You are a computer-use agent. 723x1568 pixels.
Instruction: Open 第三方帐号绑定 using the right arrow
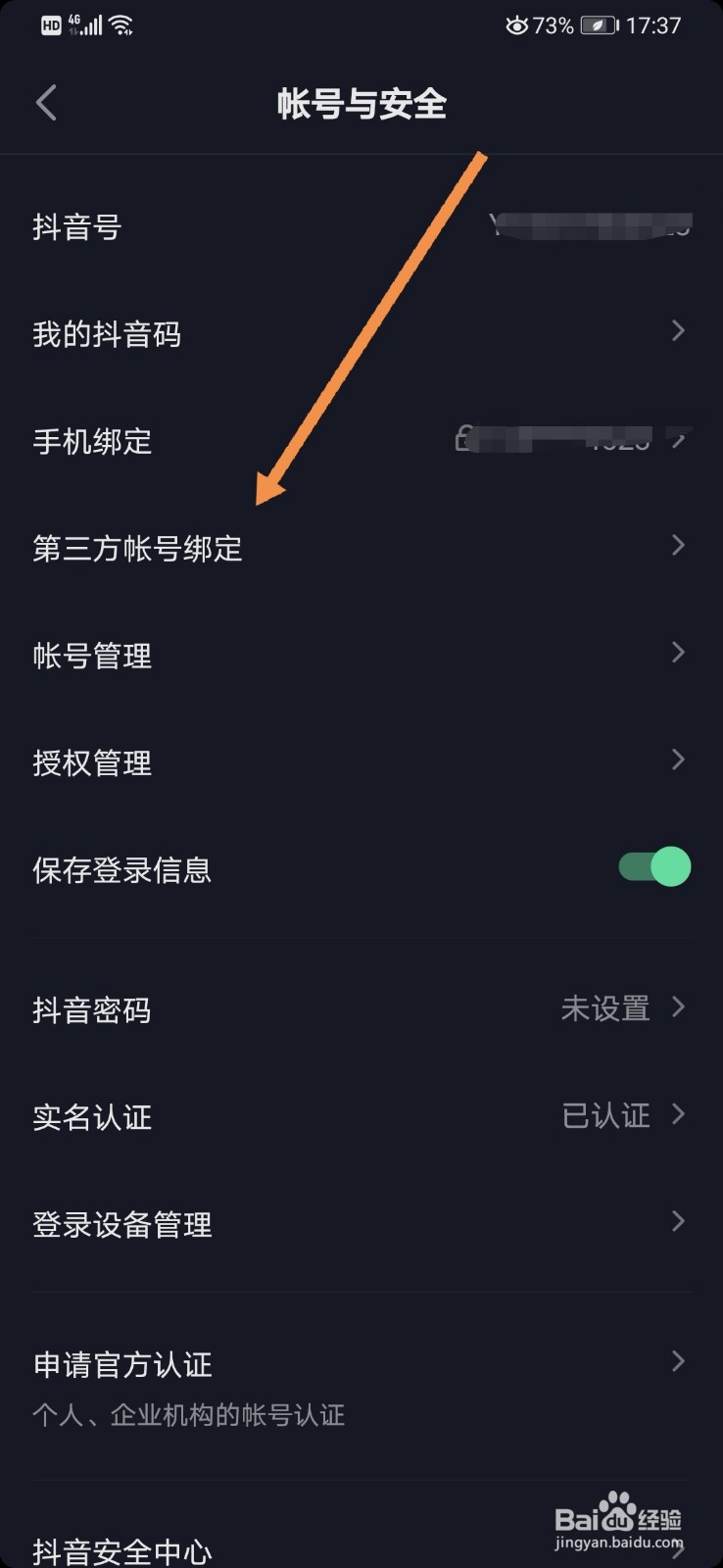[678, 546]
